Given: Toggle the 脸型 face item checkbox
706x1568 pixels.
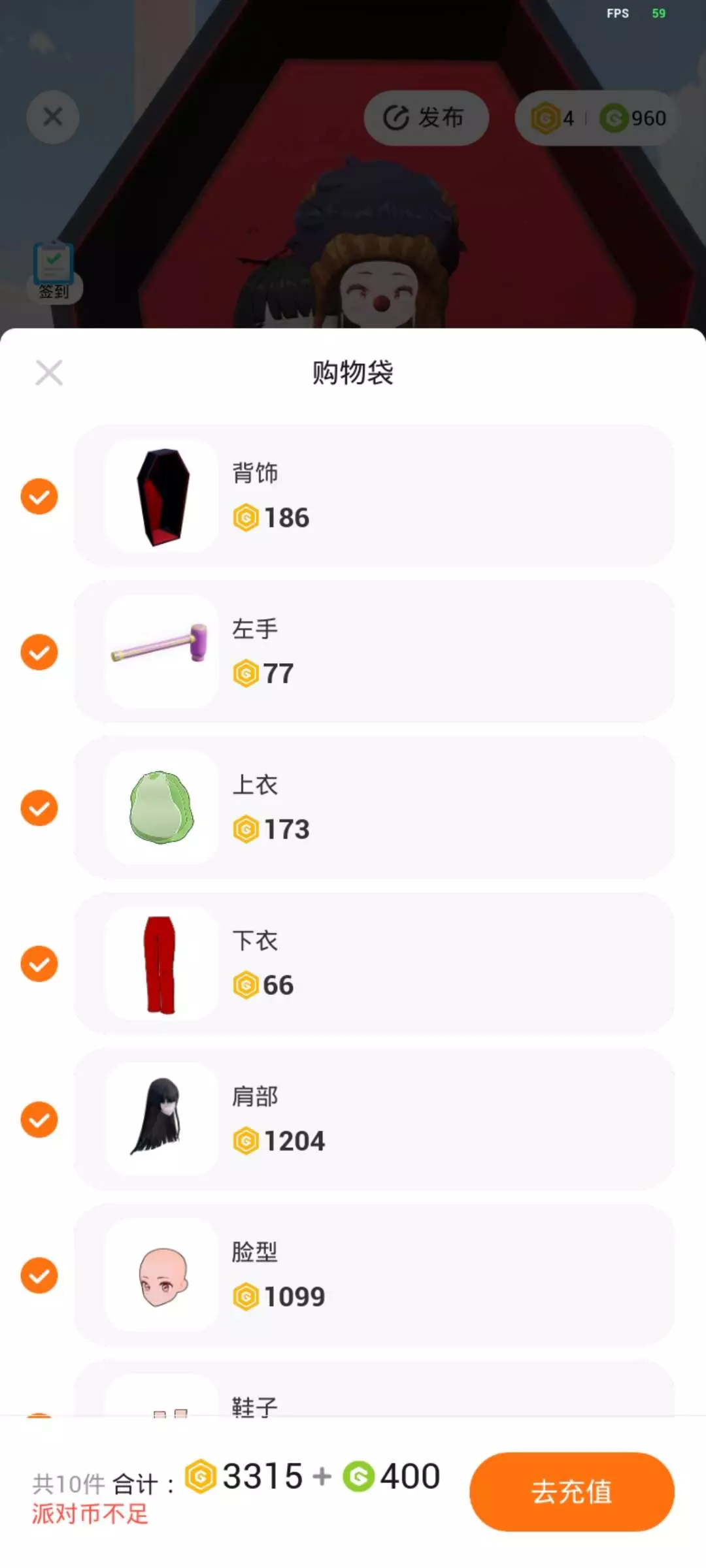Looking at the screenshot, I should (x=39, y=1275).
